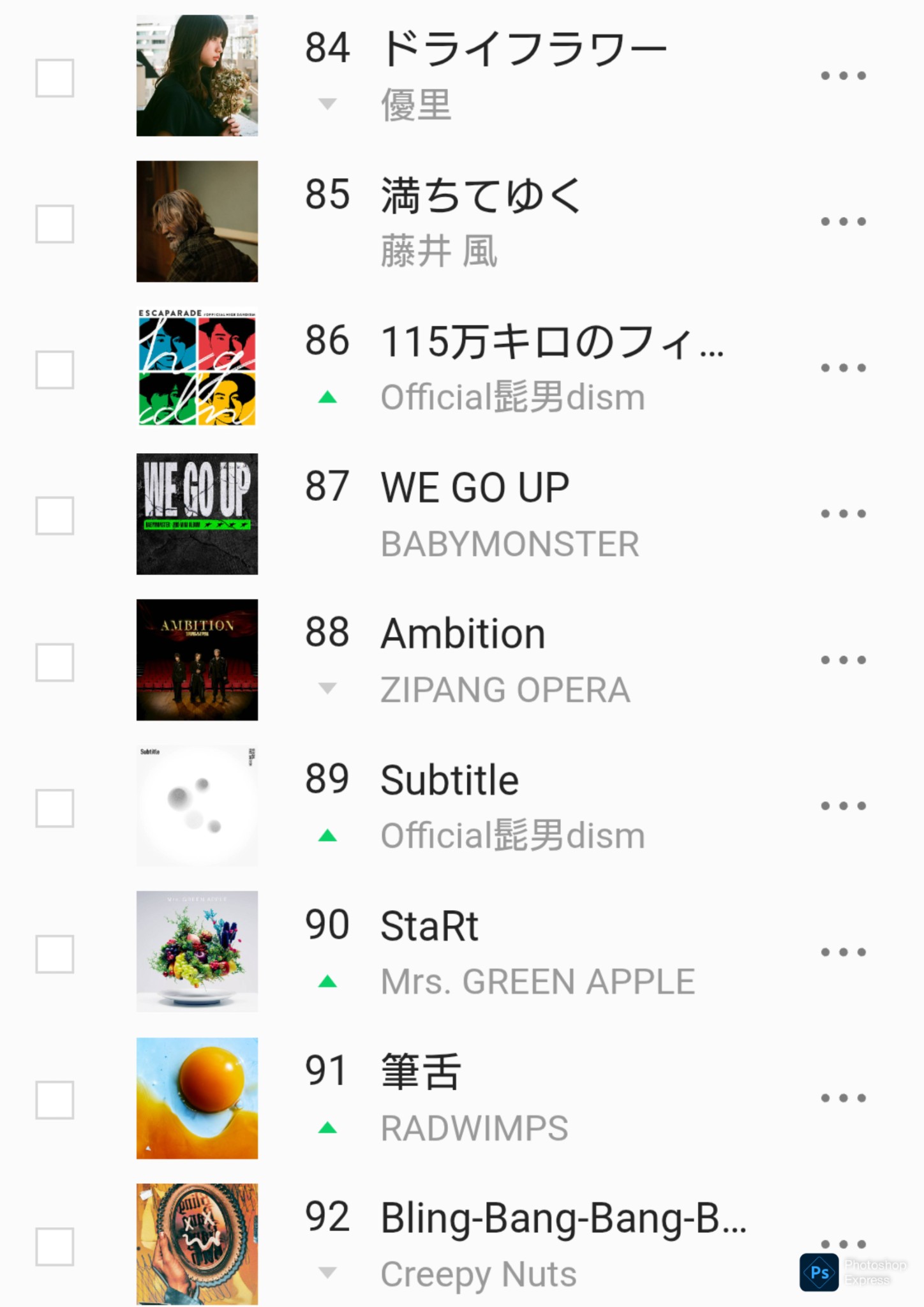Select the checkbox beside 筆舌
924x1307 pixels.
55,1100
